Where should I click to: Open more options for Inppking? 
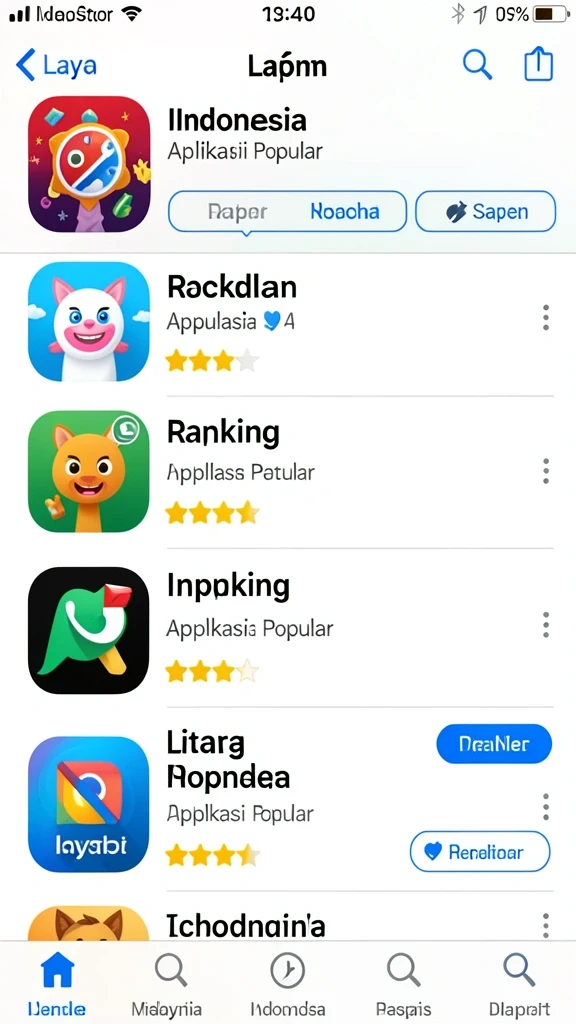pyautogui.click(x=546, y=625)
